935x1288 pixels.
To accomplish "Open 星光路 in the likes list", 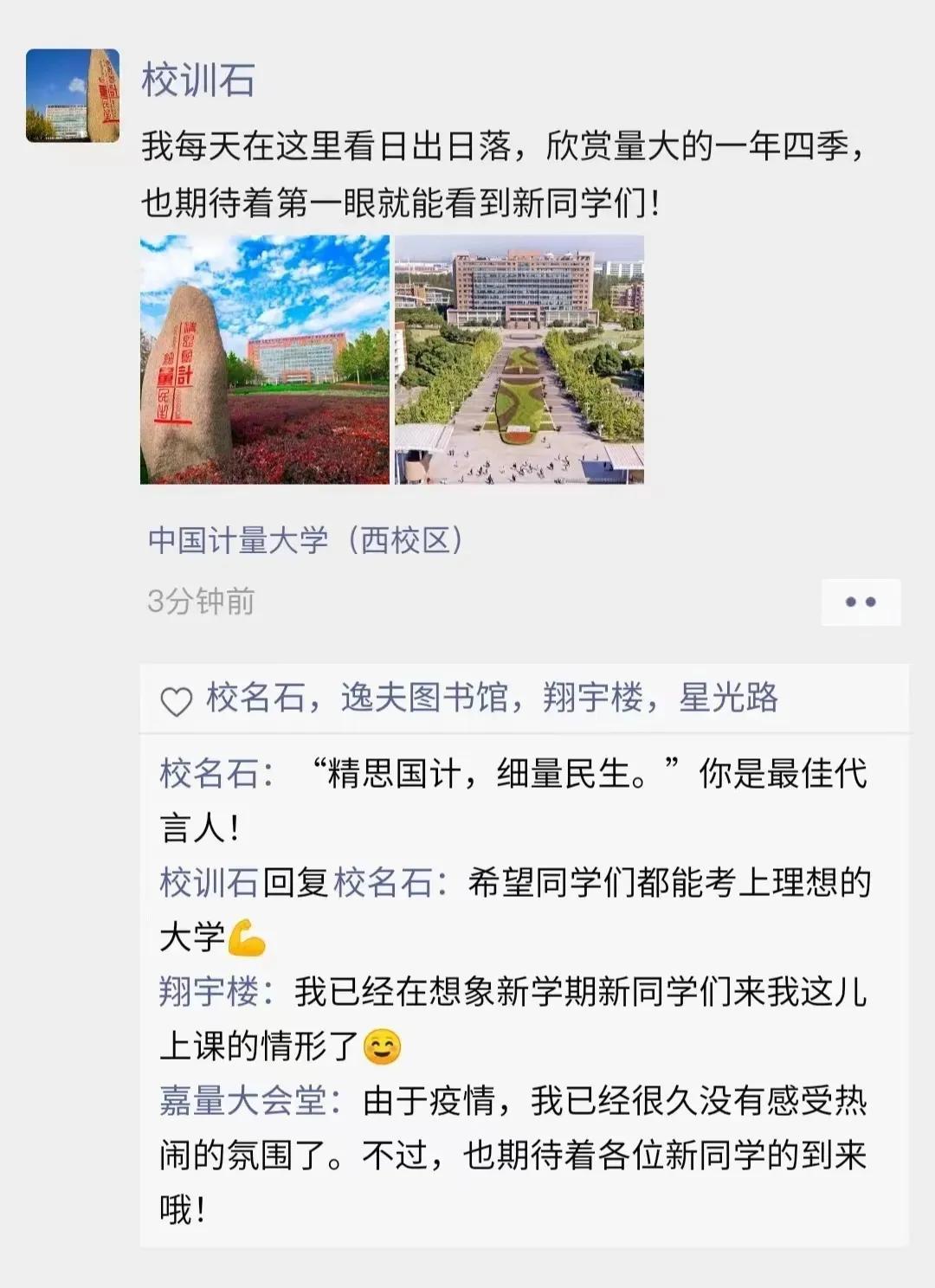I will click(x=728, y=698).
